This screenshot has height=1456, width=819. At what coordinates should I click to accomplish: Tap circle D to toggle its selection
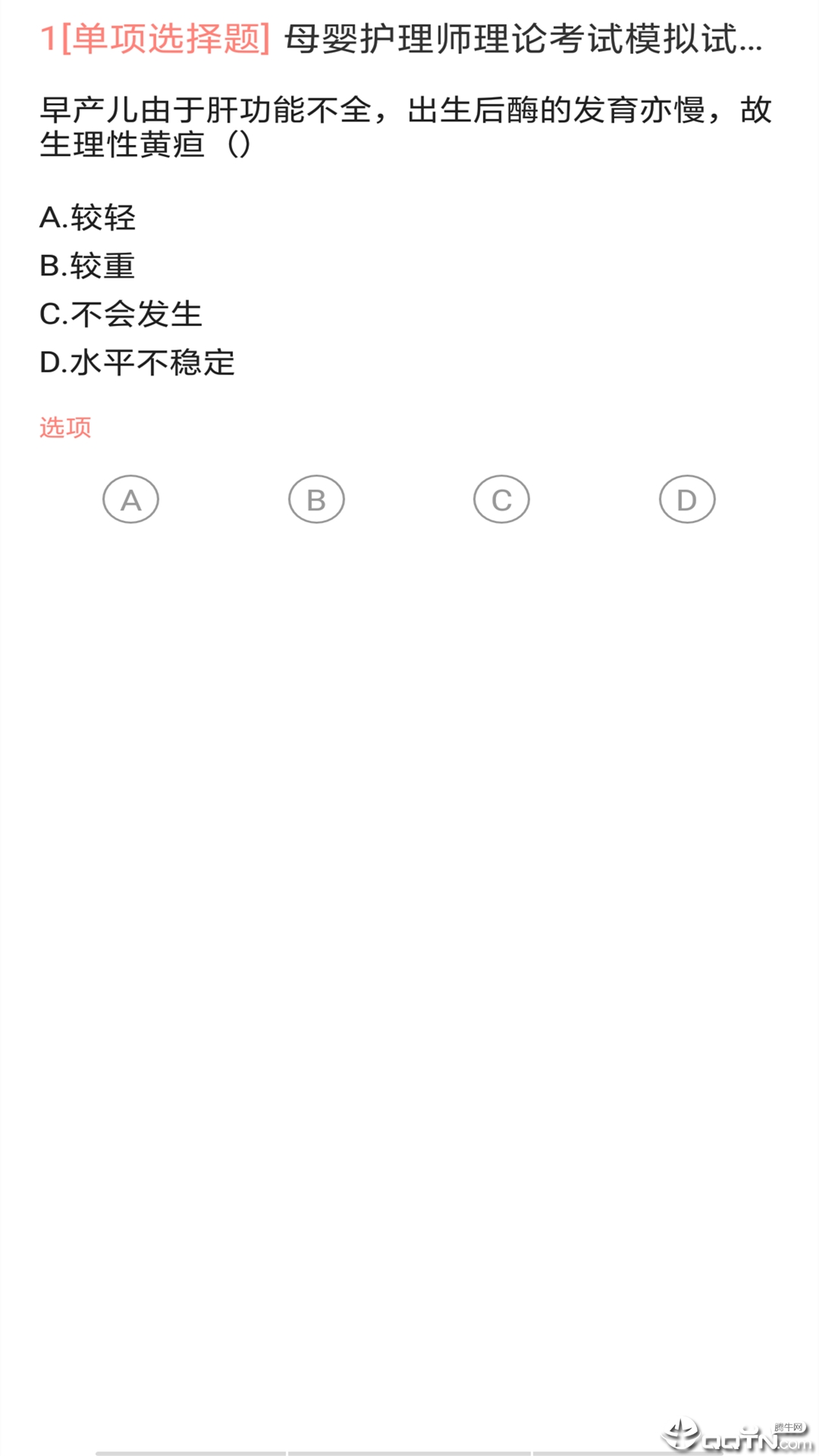[686, 498]
